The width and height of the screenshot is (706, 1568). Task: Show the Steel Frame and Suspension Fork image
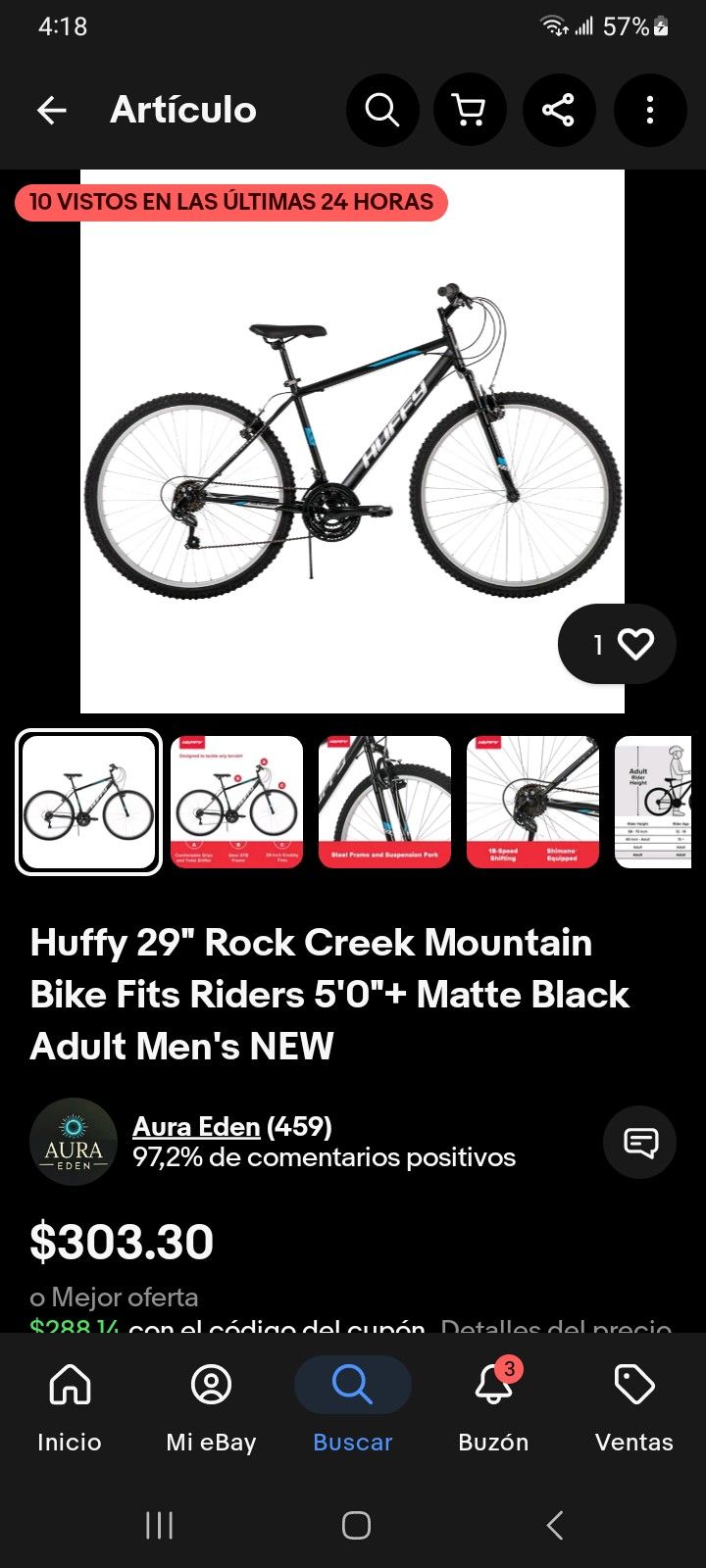pos(384,802)
